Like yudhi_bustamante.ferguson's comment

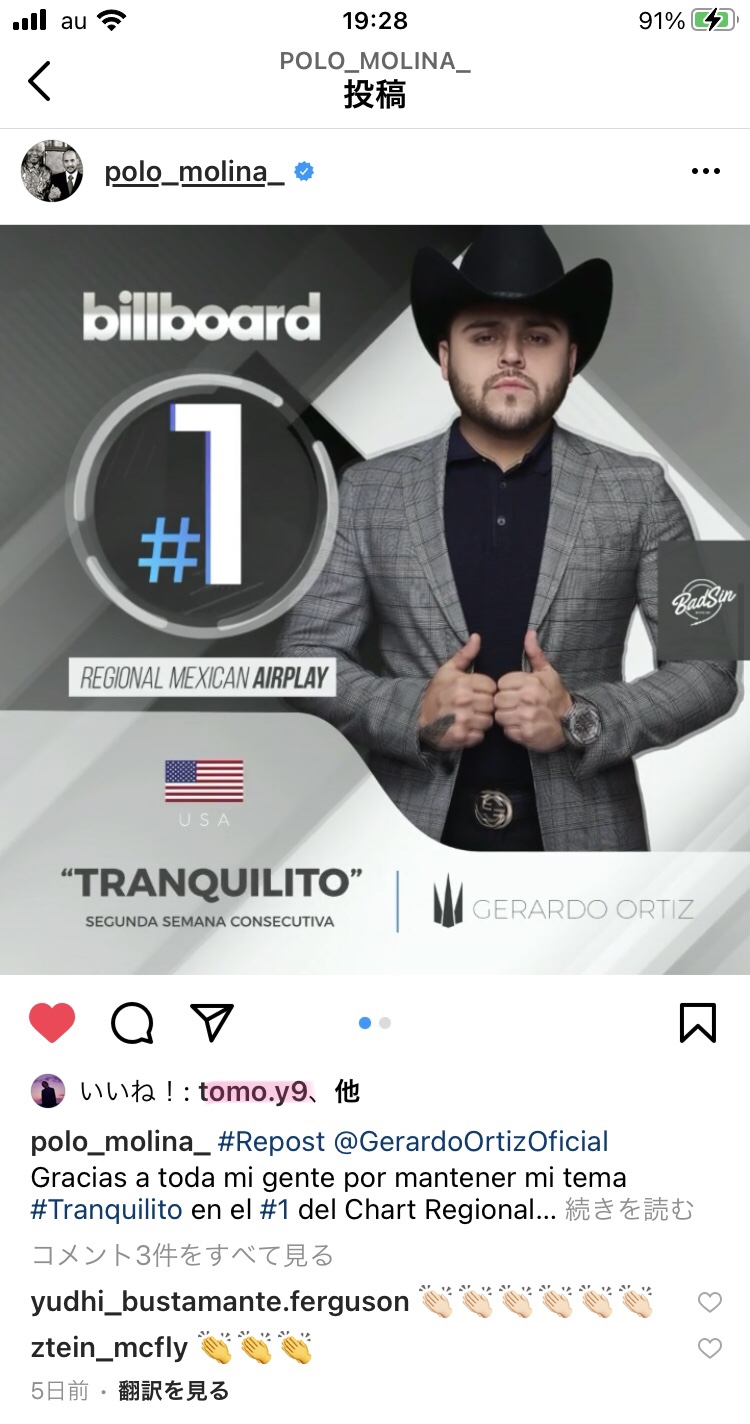(x=709, y=1301)
